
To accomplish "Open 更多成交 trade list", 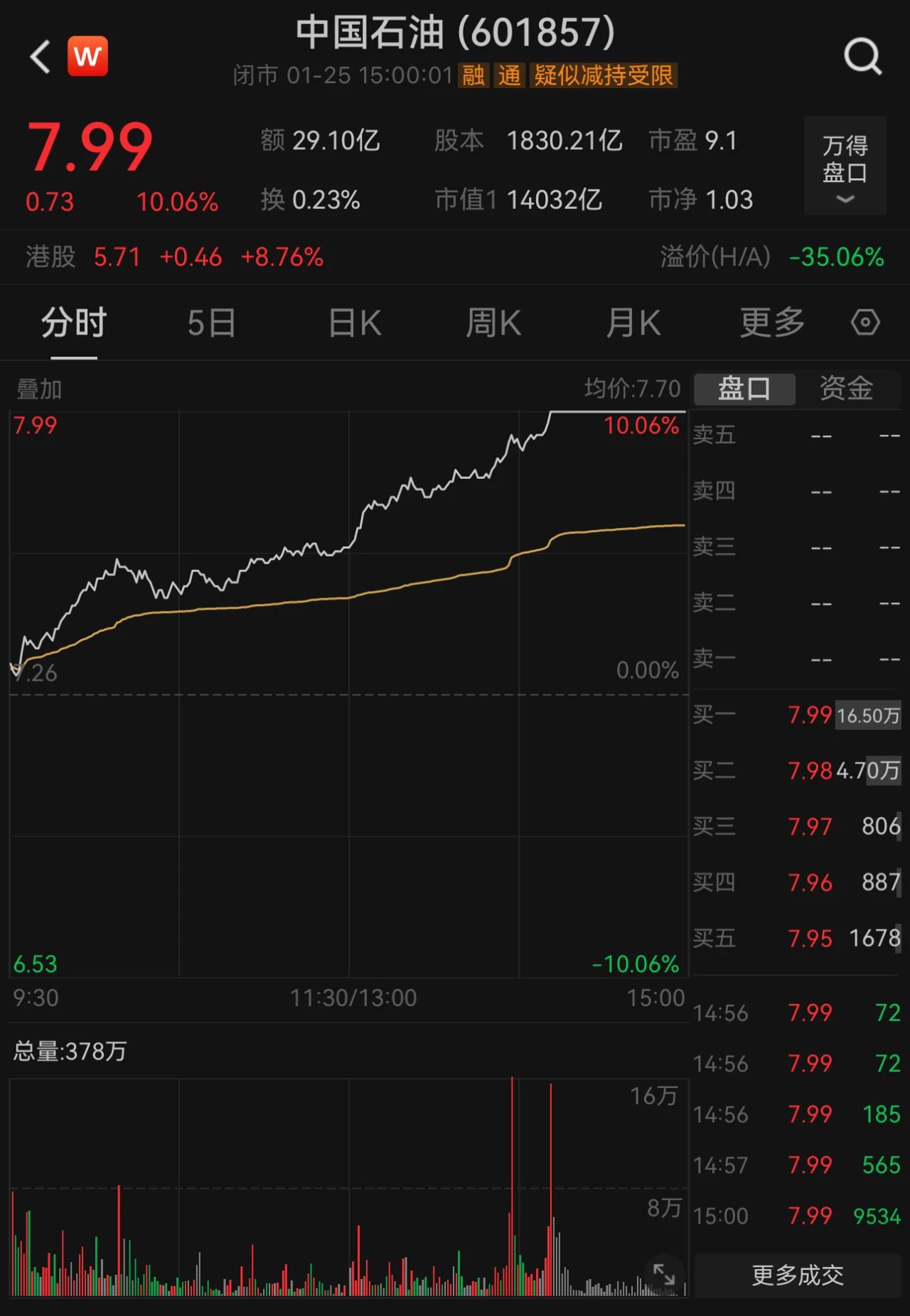I will 797,1275.
